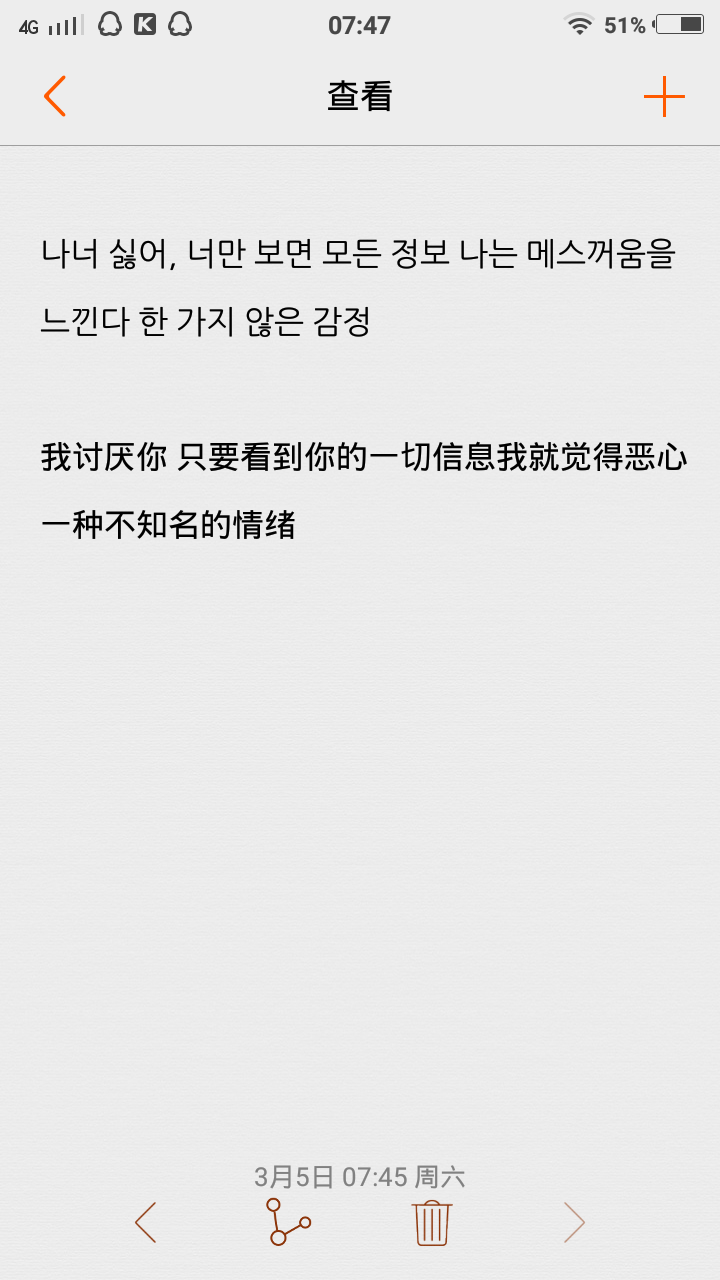Tap the 3月5日 07:45 周六 timestamp label

click(x=359, y=1177)
